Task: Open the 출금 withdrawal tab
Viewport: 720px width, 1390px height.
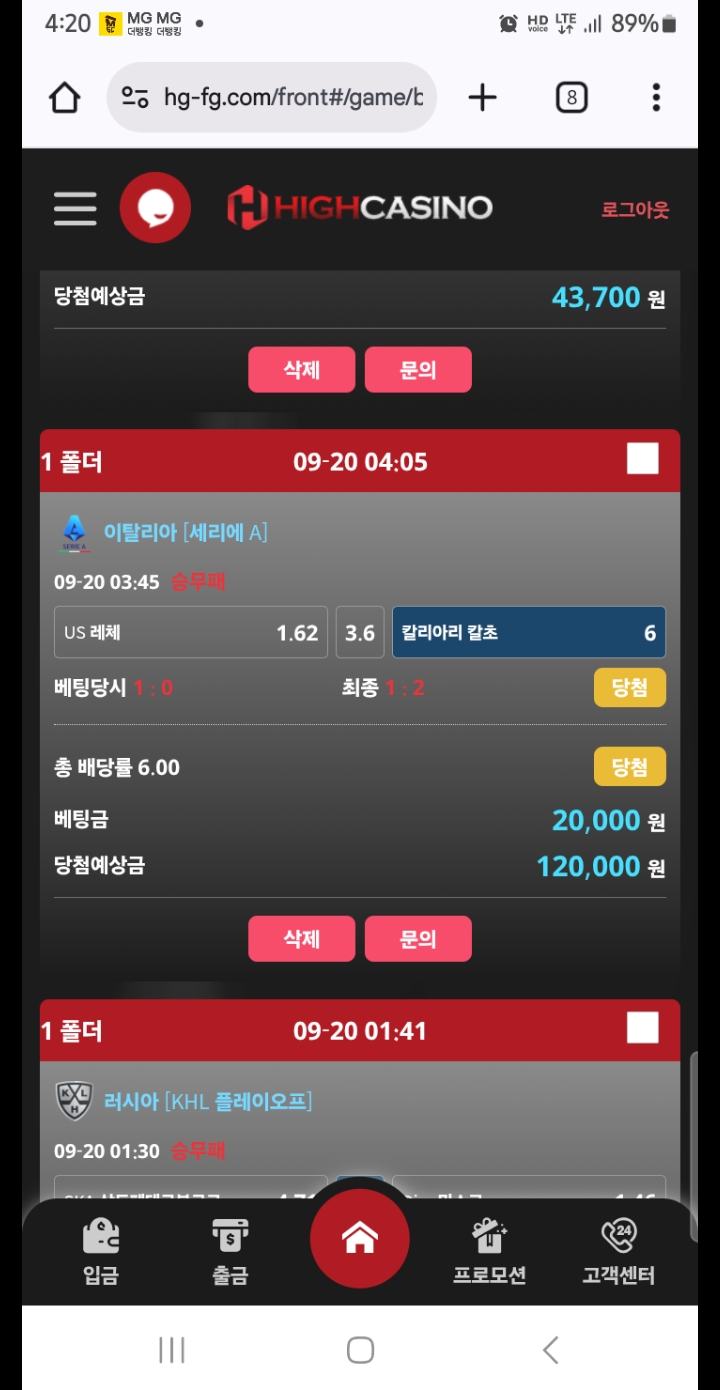Action: point(230,1250)
